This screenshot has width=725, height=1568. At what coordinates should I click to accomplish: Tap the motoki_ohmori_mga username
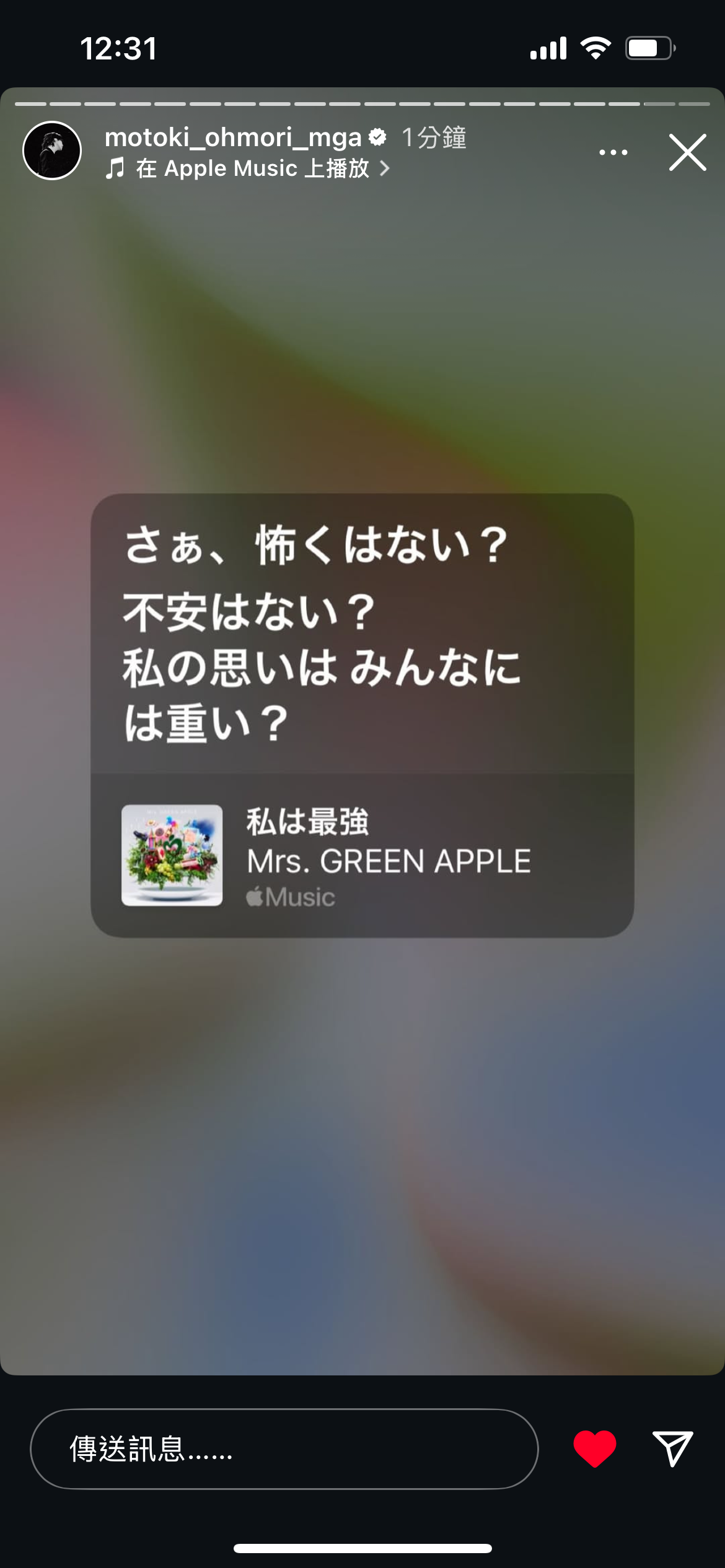pyautogui.click(x=233, y=137)
